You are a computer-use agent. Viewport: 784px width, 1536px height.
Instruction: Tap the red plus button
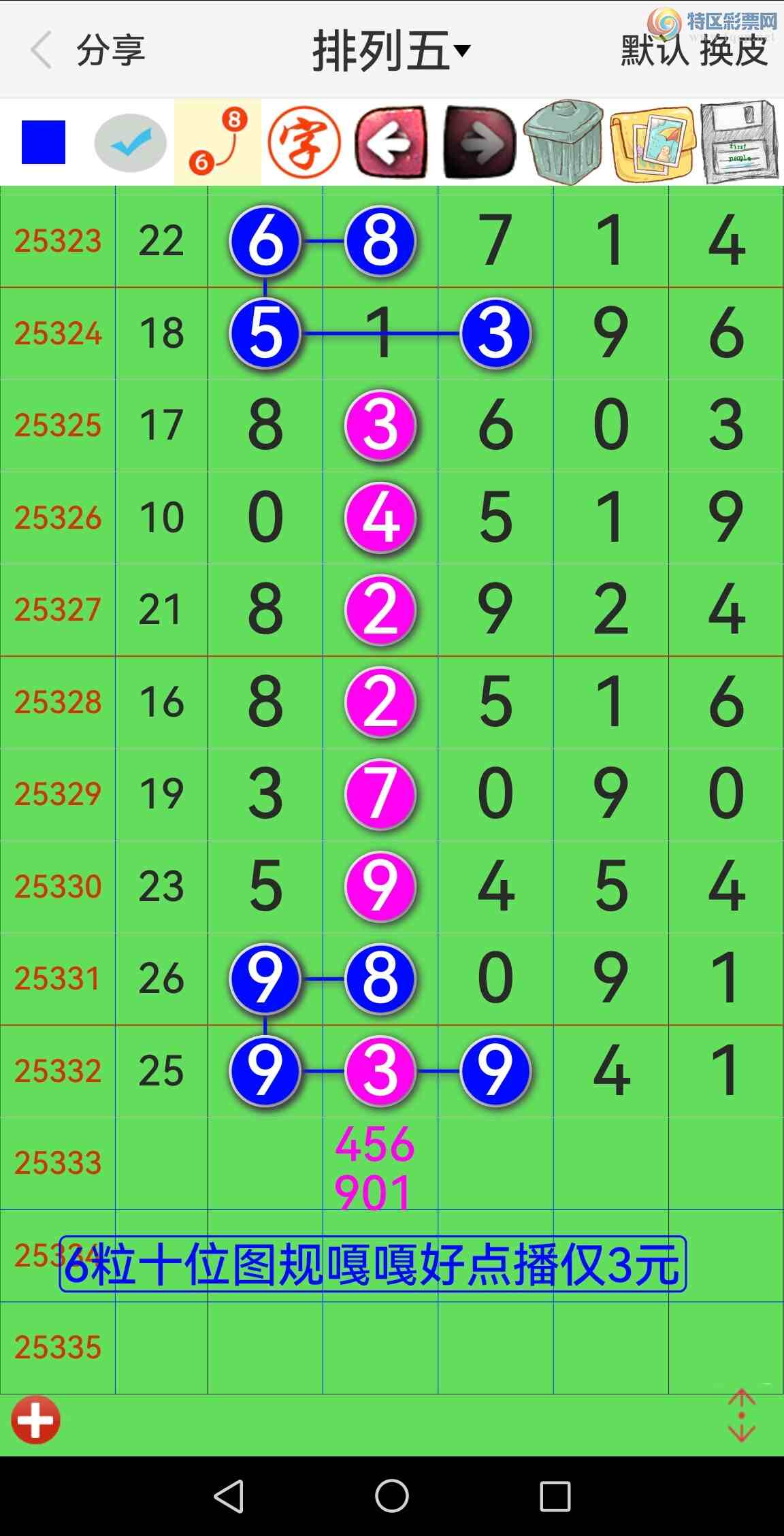tap(35, 1420)
